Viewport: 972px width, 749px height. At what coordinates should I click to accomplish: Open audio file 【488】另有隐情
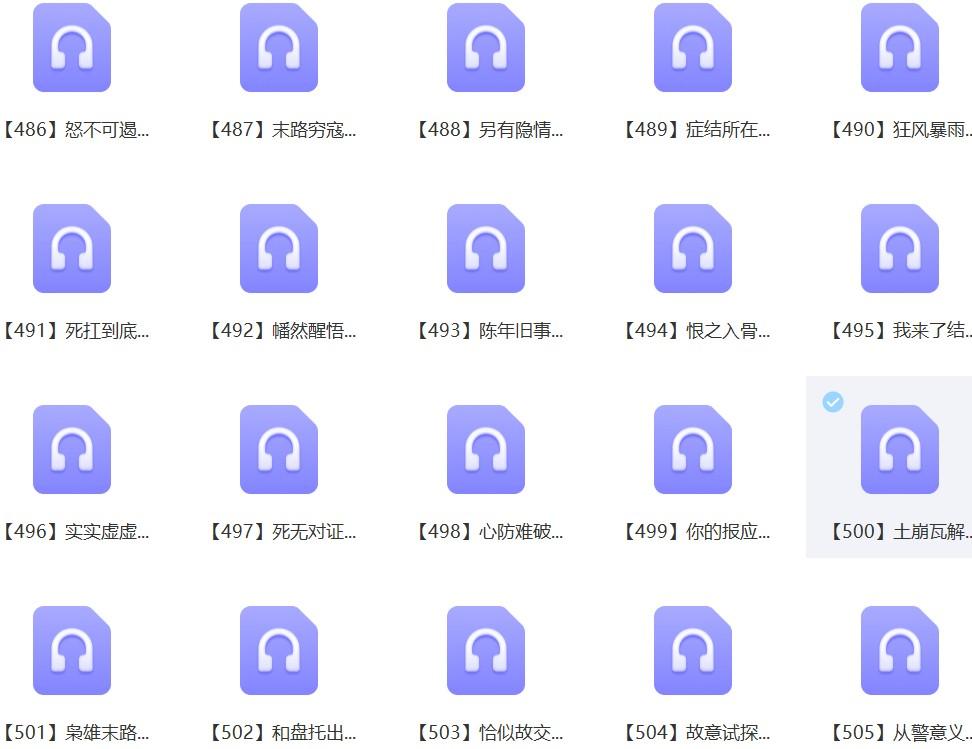(486, 48)
